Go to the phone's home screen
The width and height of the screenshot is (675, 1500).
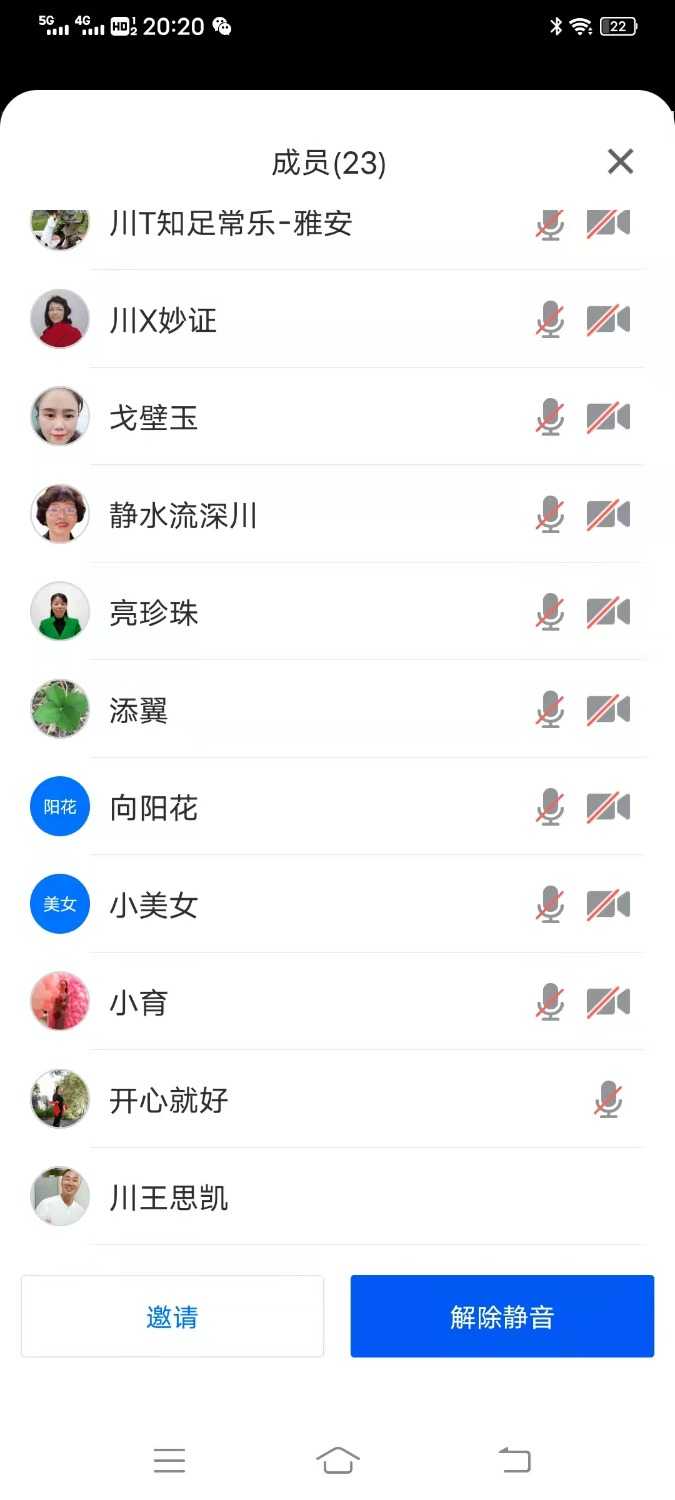[338, 1461]
